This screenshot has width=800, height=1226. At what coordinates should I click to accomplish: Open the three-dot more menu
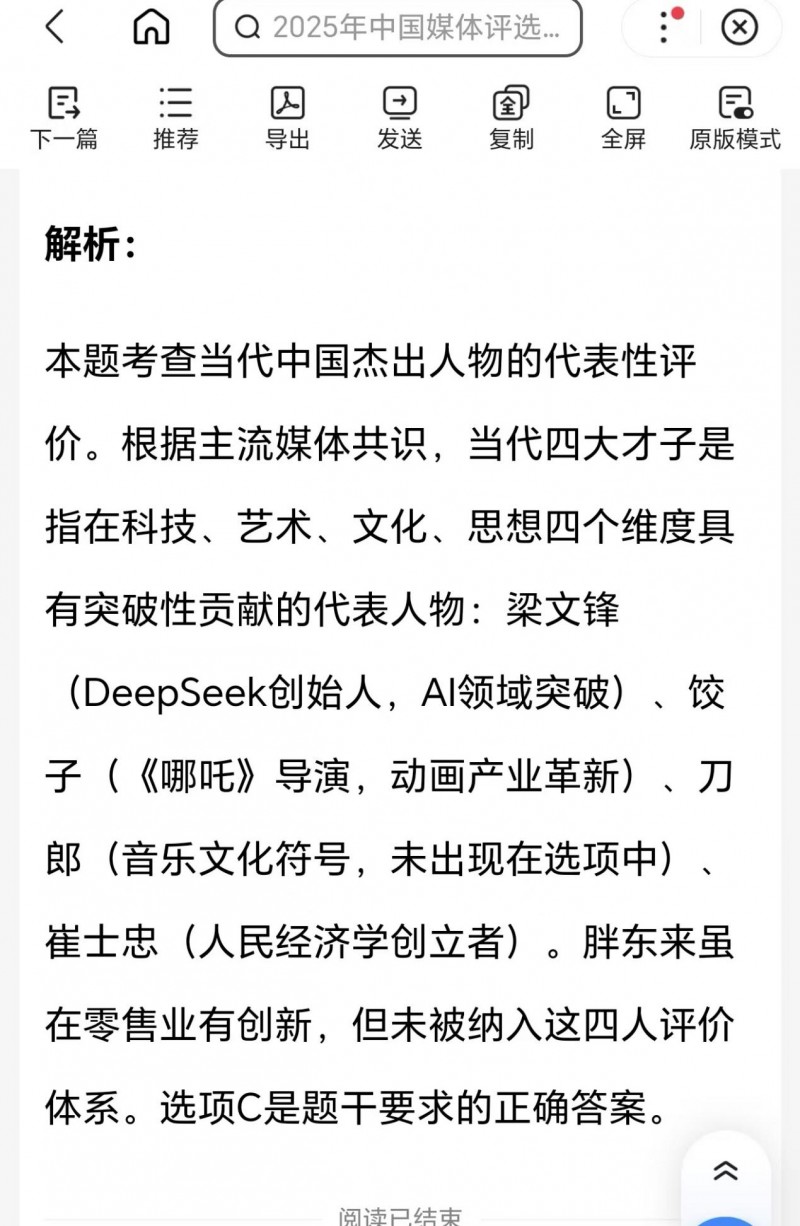click(x=665, y=28)
